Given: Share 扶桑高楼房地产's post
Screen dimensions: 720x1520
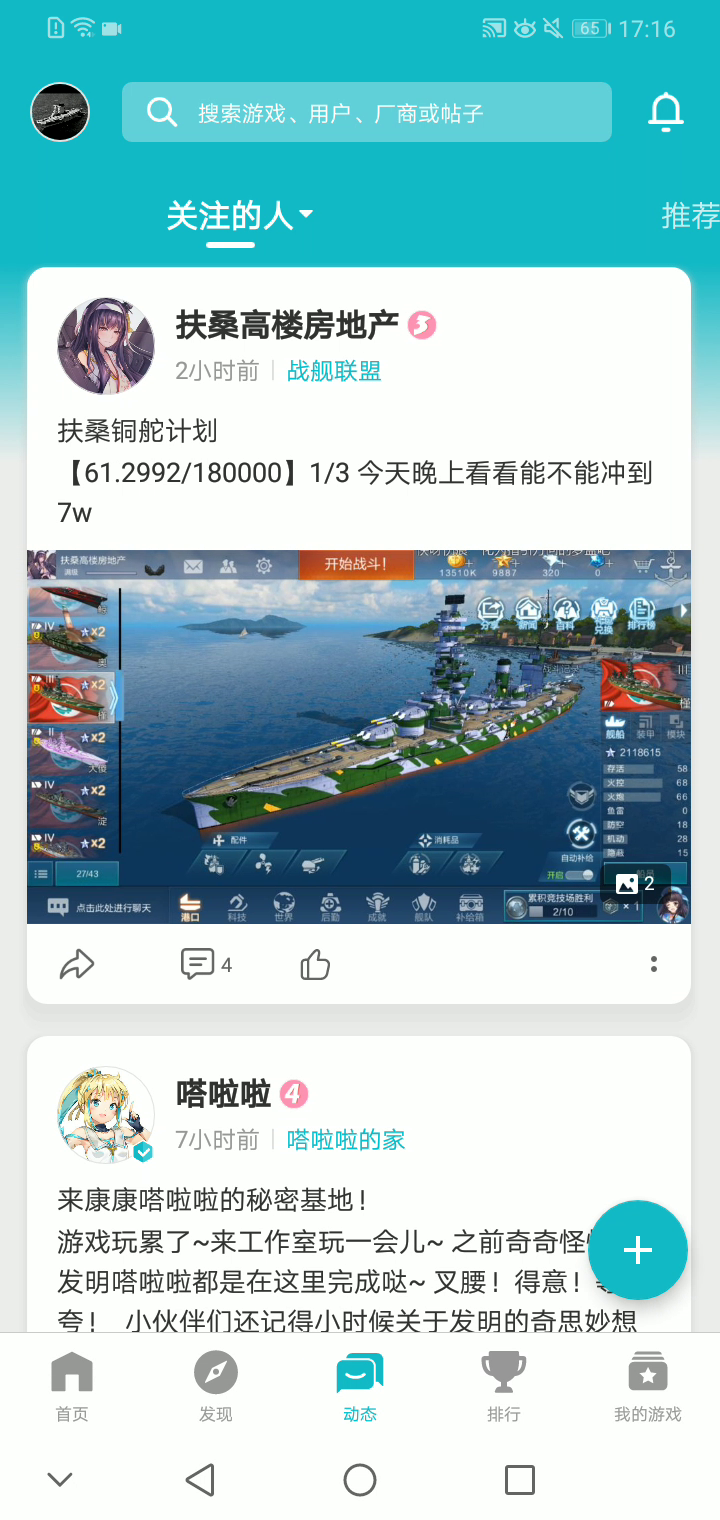Looking at the screenshot, I should tap(77, 964).
